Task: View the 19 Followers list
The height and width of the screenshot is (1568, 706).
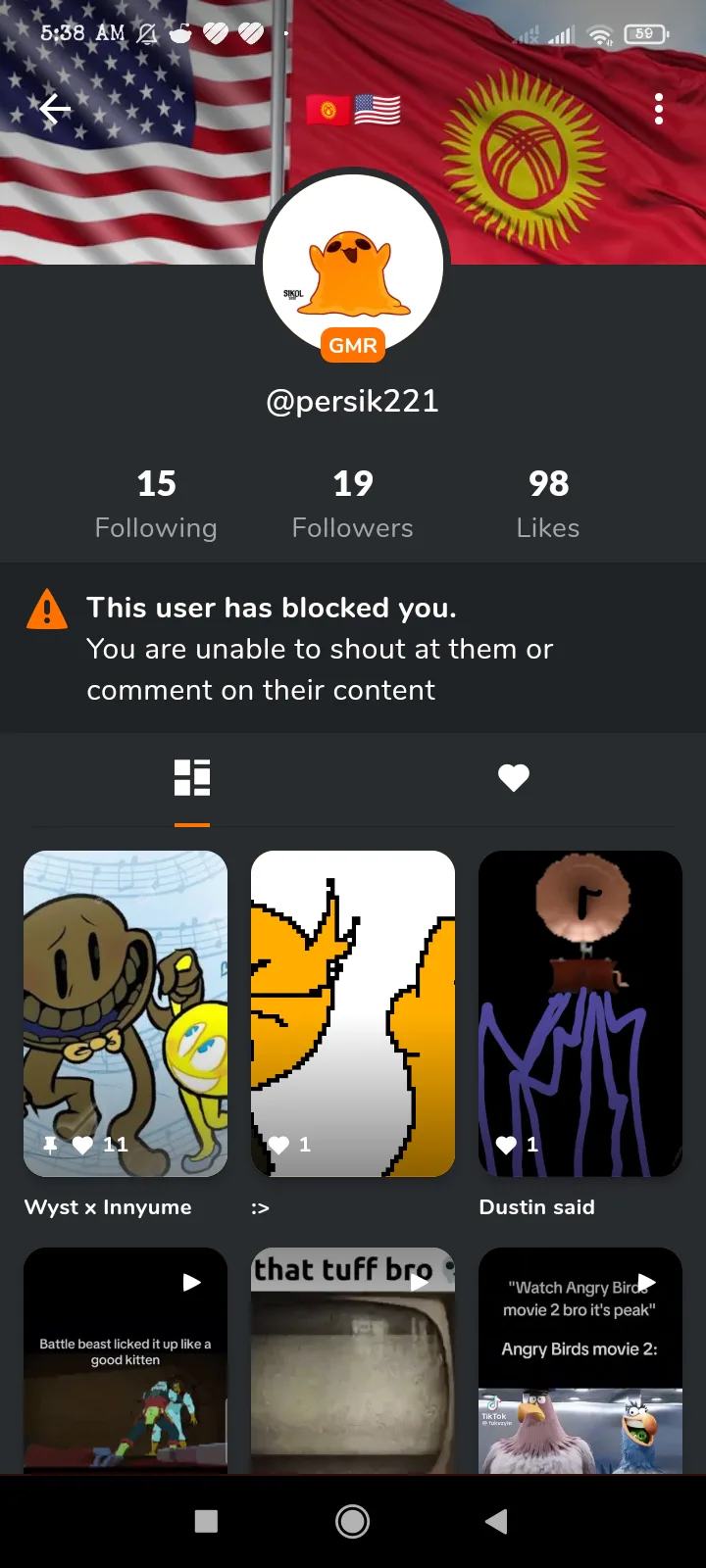Action: click(x=353, y=504)
